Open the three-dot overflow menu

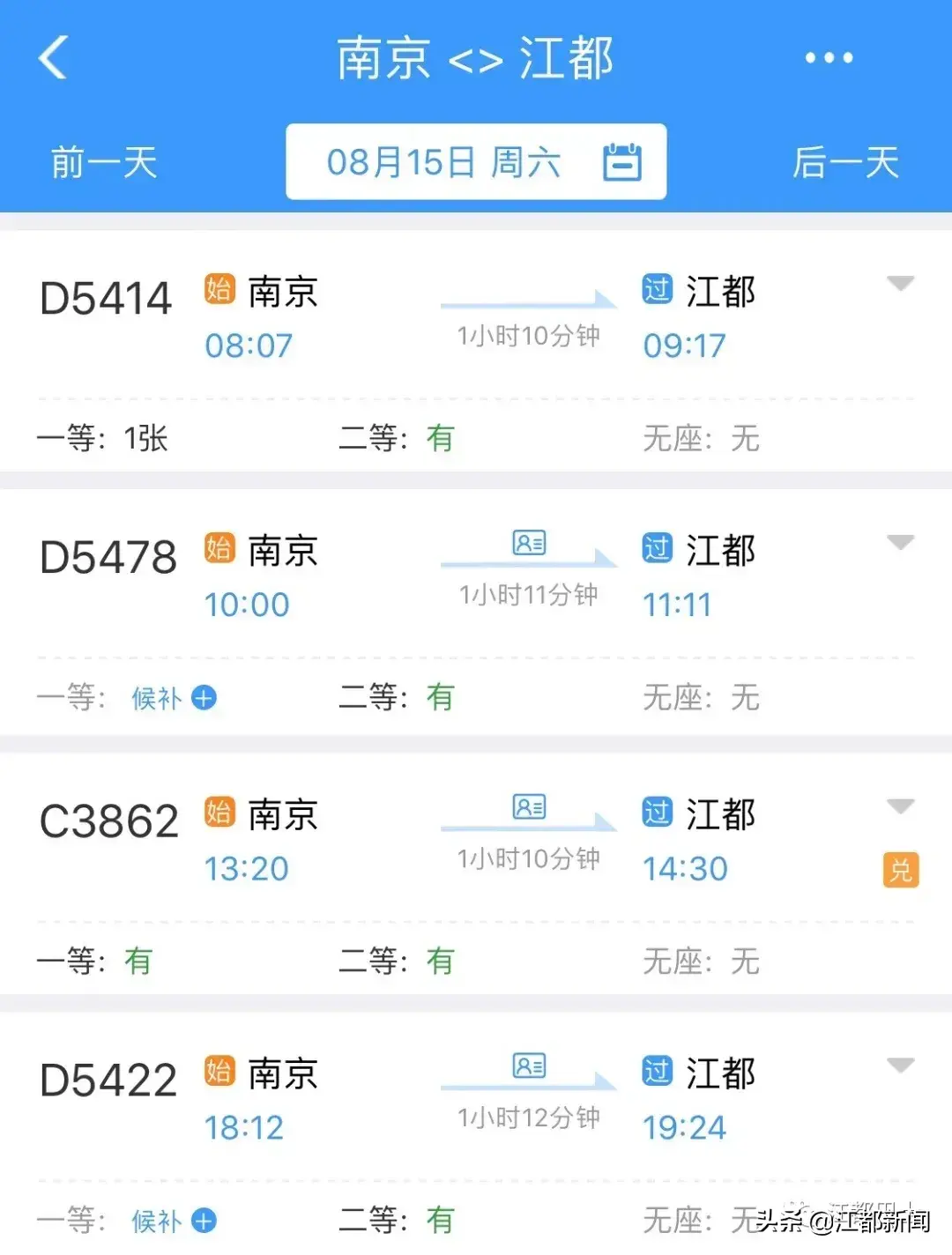pyautogui.click(x=829, y=58)
